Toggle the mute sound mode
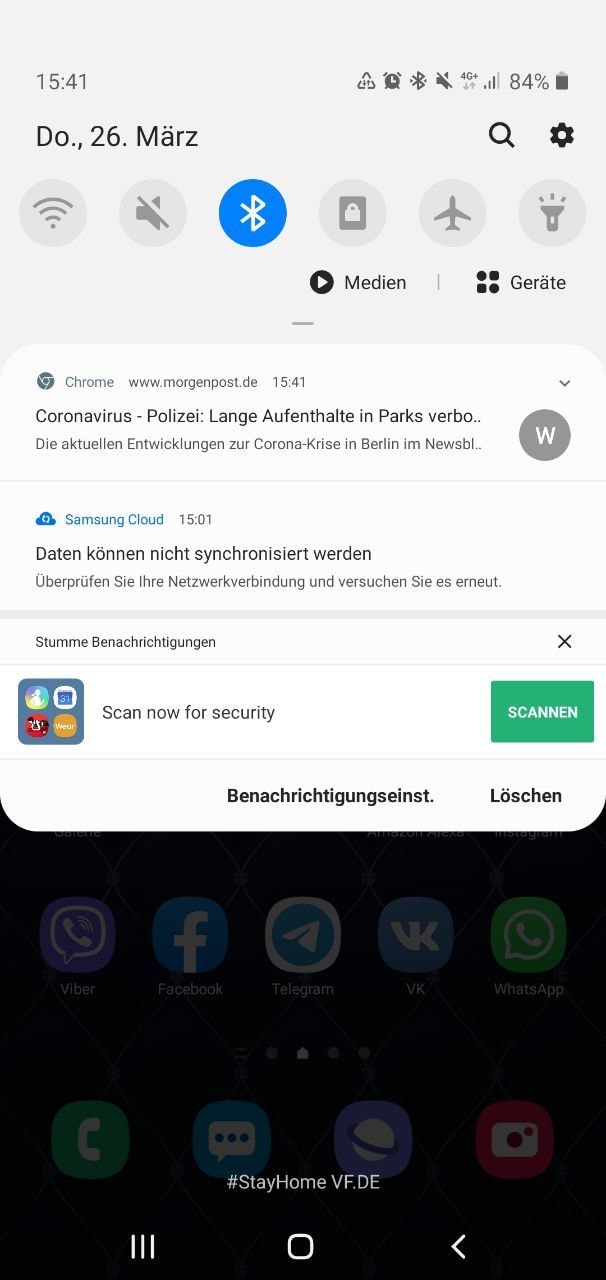 tap(153, 213)
